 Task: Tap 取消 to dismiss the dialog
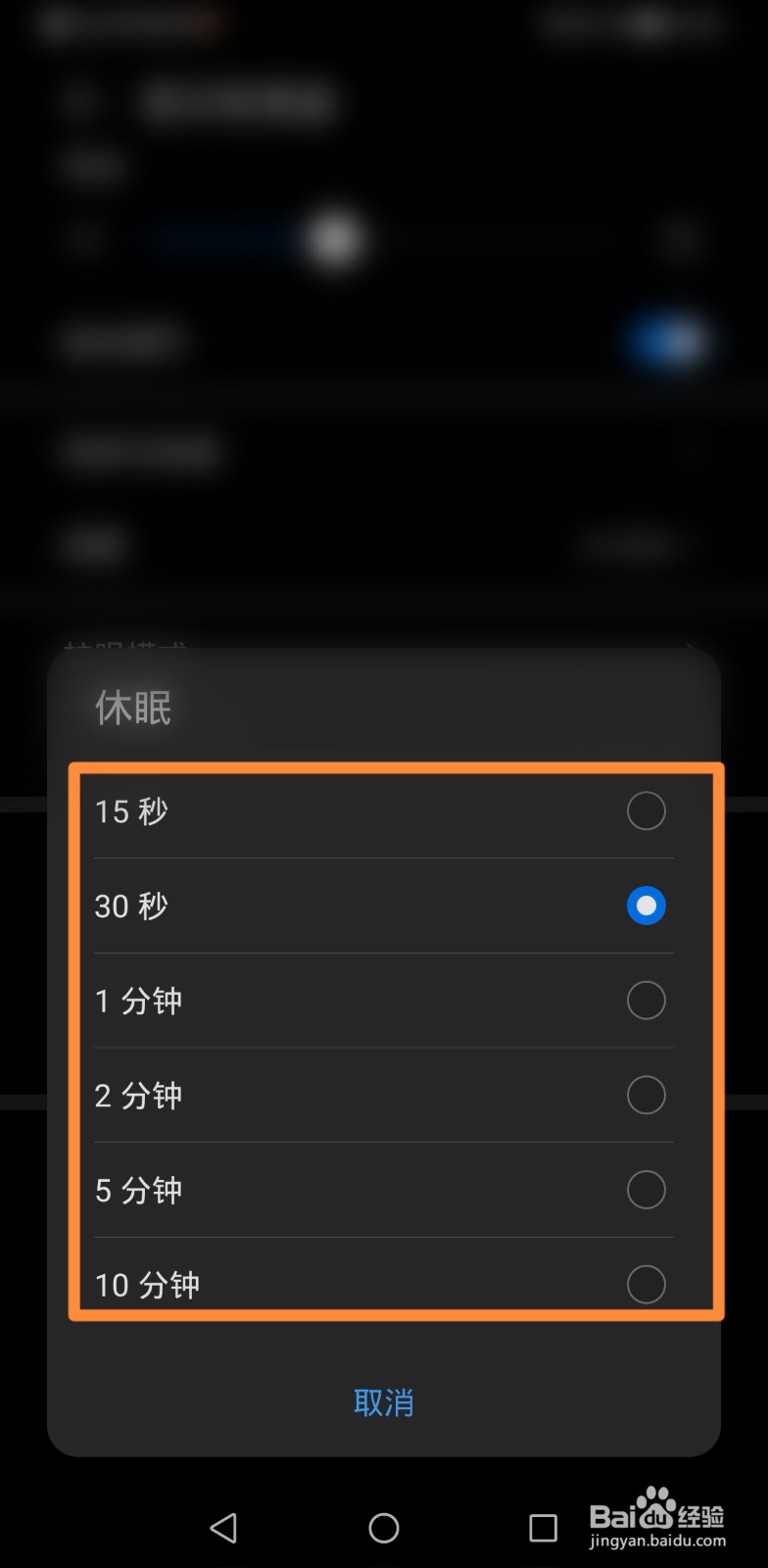pyautogui.click(x=384, y=1403)
